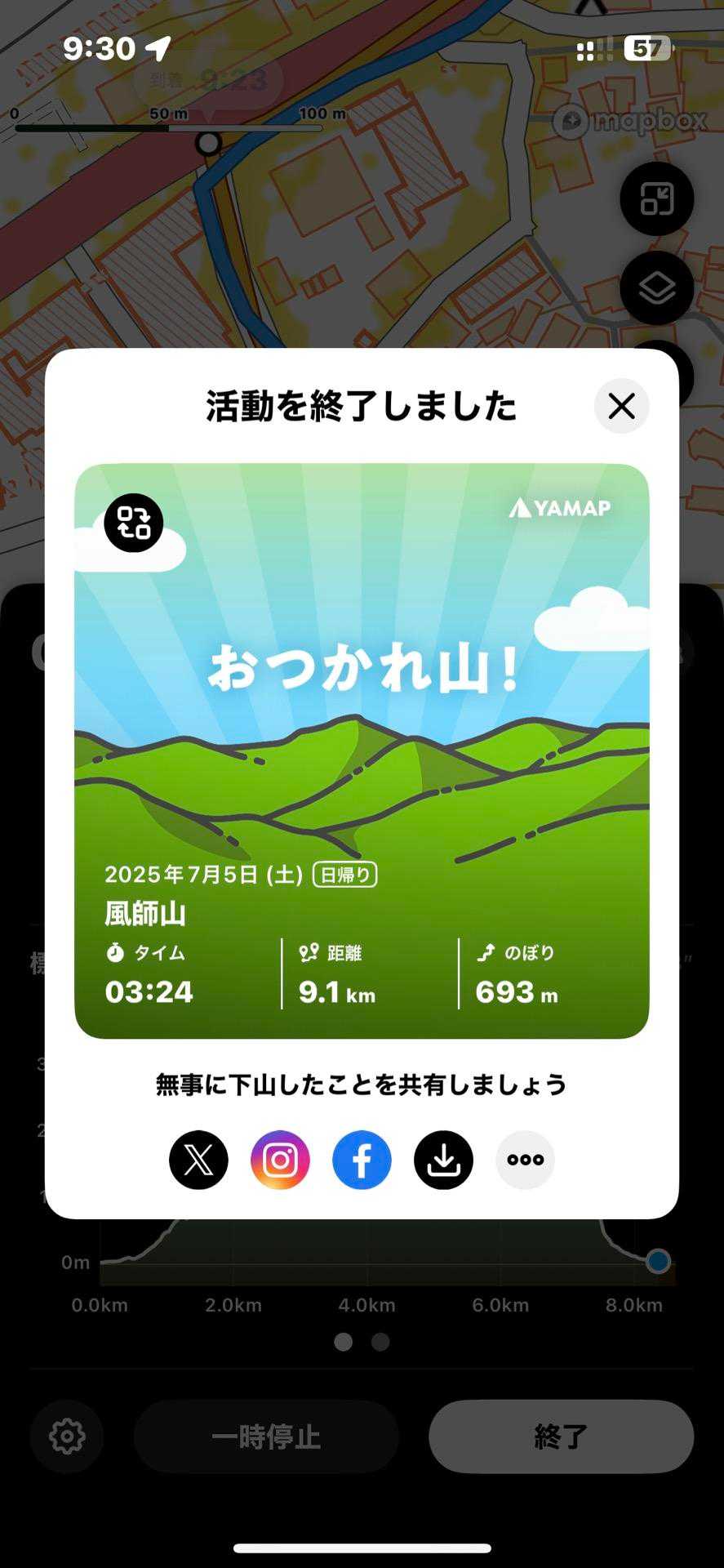Share the hike on X
Image resolution: width=724 pixels, height=1568 pixels.
tap(198, 1160)
